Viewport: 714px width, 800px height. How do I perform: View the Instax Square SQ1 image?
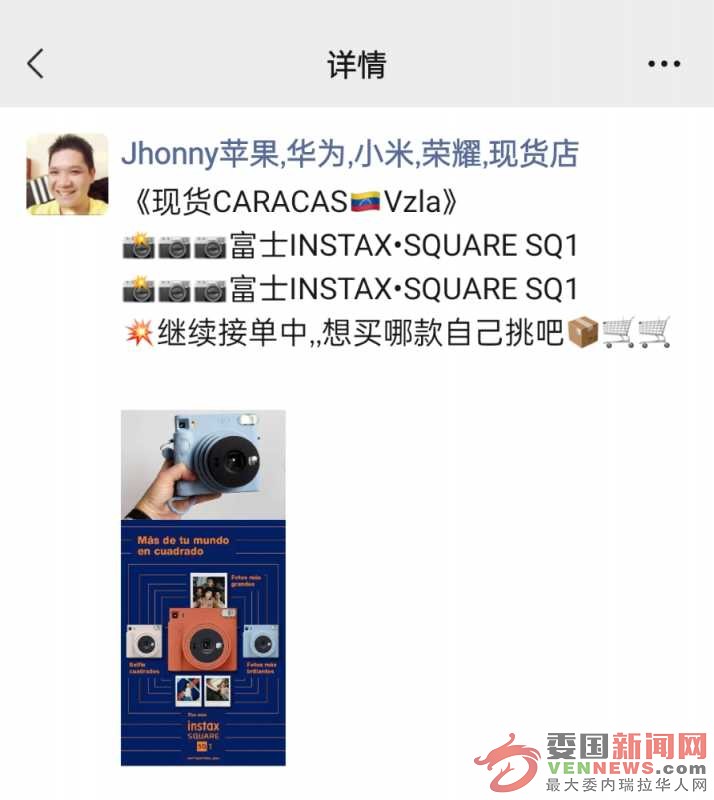[x=203, y=587]
